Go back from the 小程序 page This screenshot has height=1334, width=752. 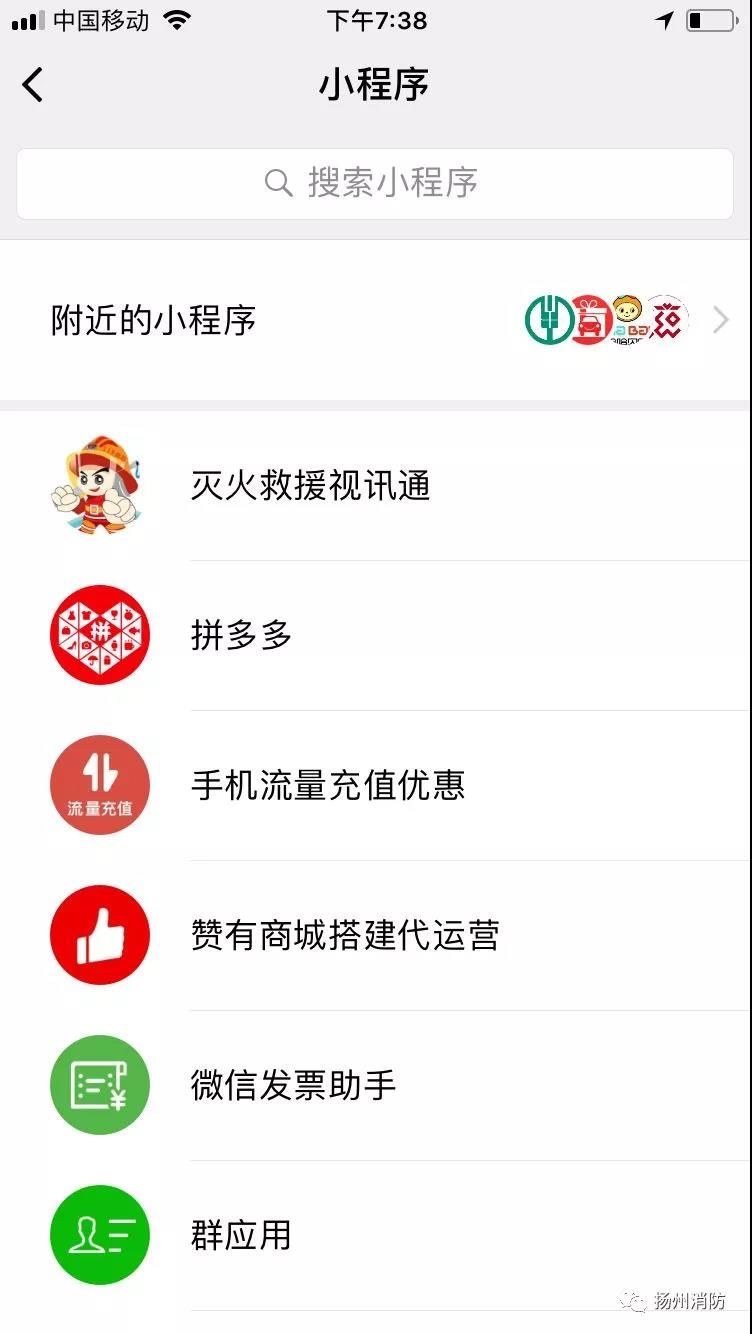point(33,85)
